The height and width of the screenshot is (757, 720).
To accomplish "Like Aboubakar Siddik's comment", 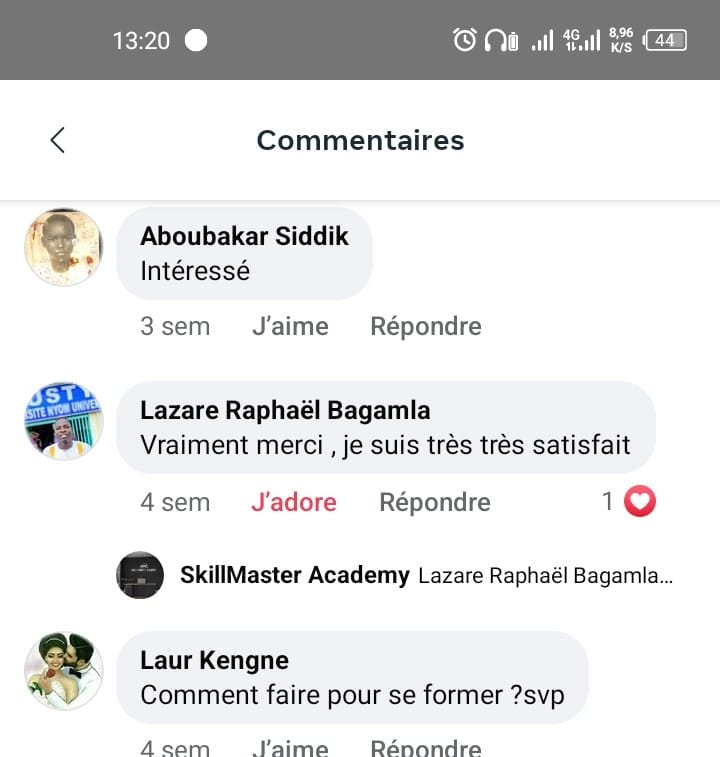I will (290, 326).
